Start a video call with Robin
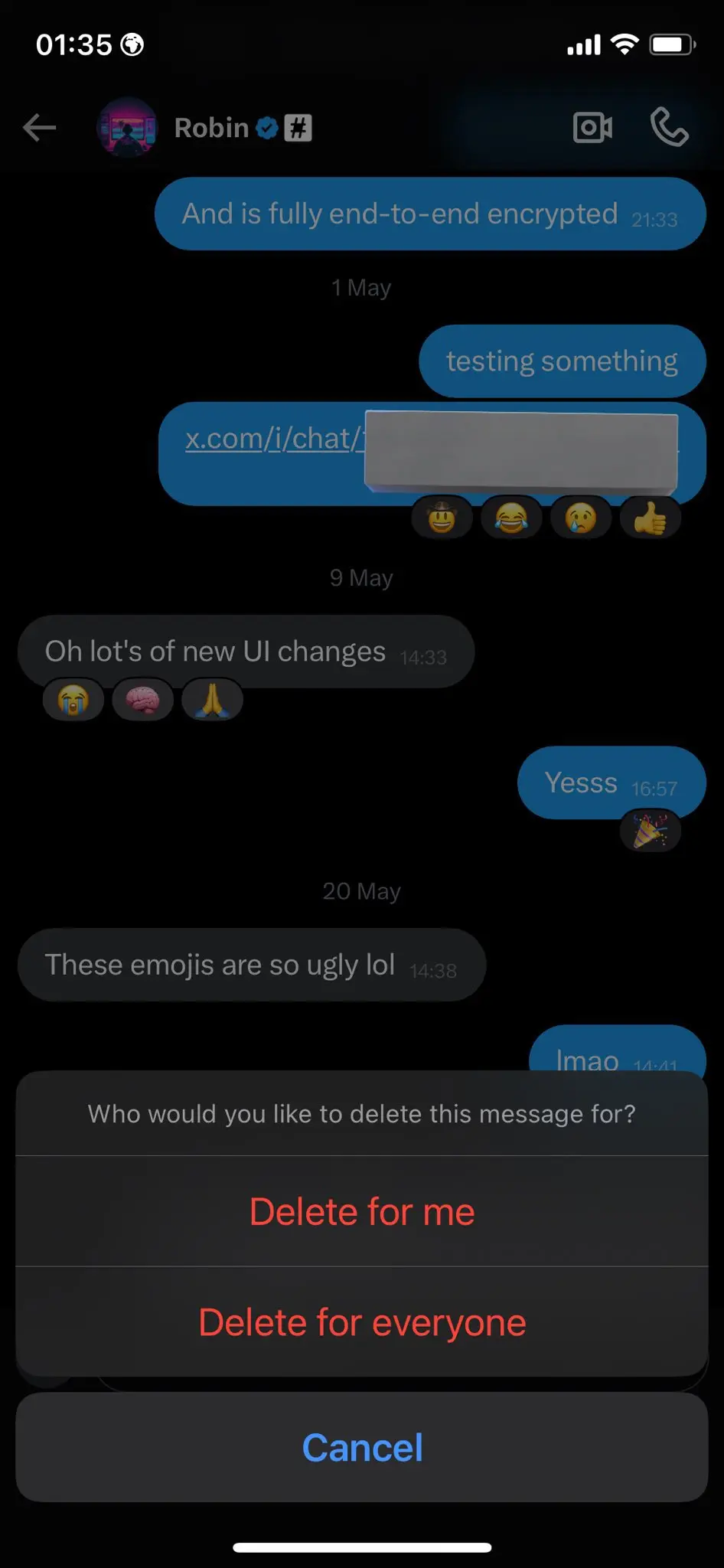 (592, 127)
